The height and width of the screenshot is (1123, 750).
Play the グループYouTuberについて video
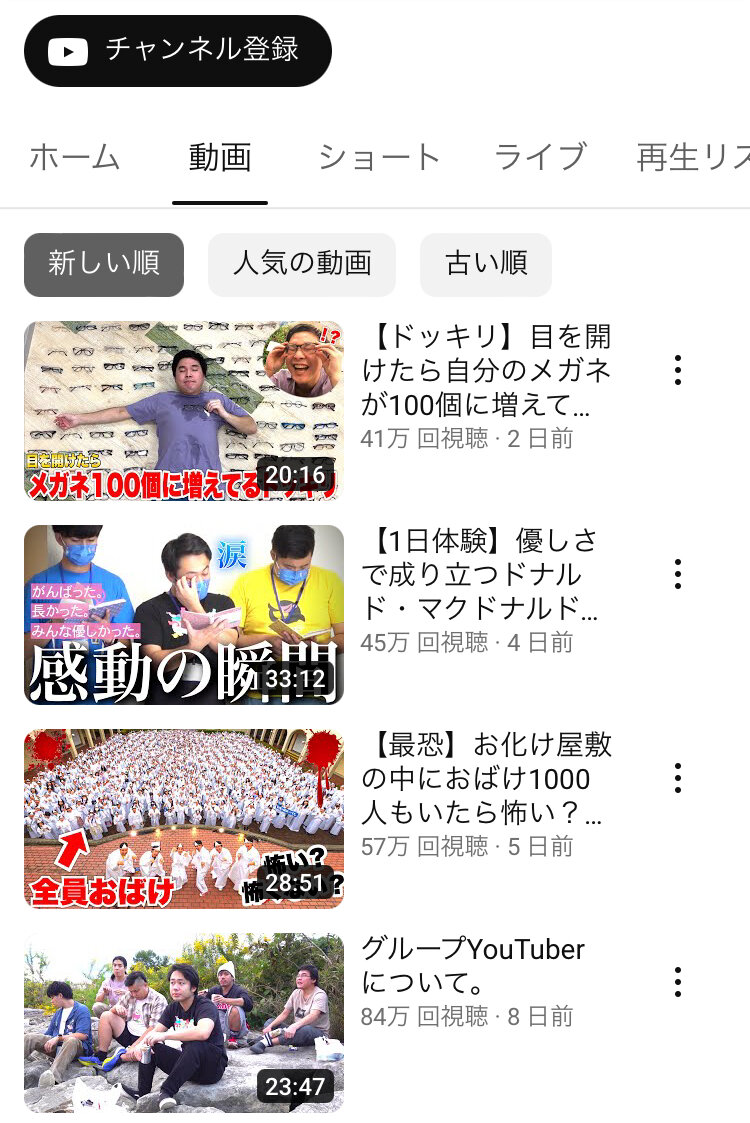pos(184,1023)
